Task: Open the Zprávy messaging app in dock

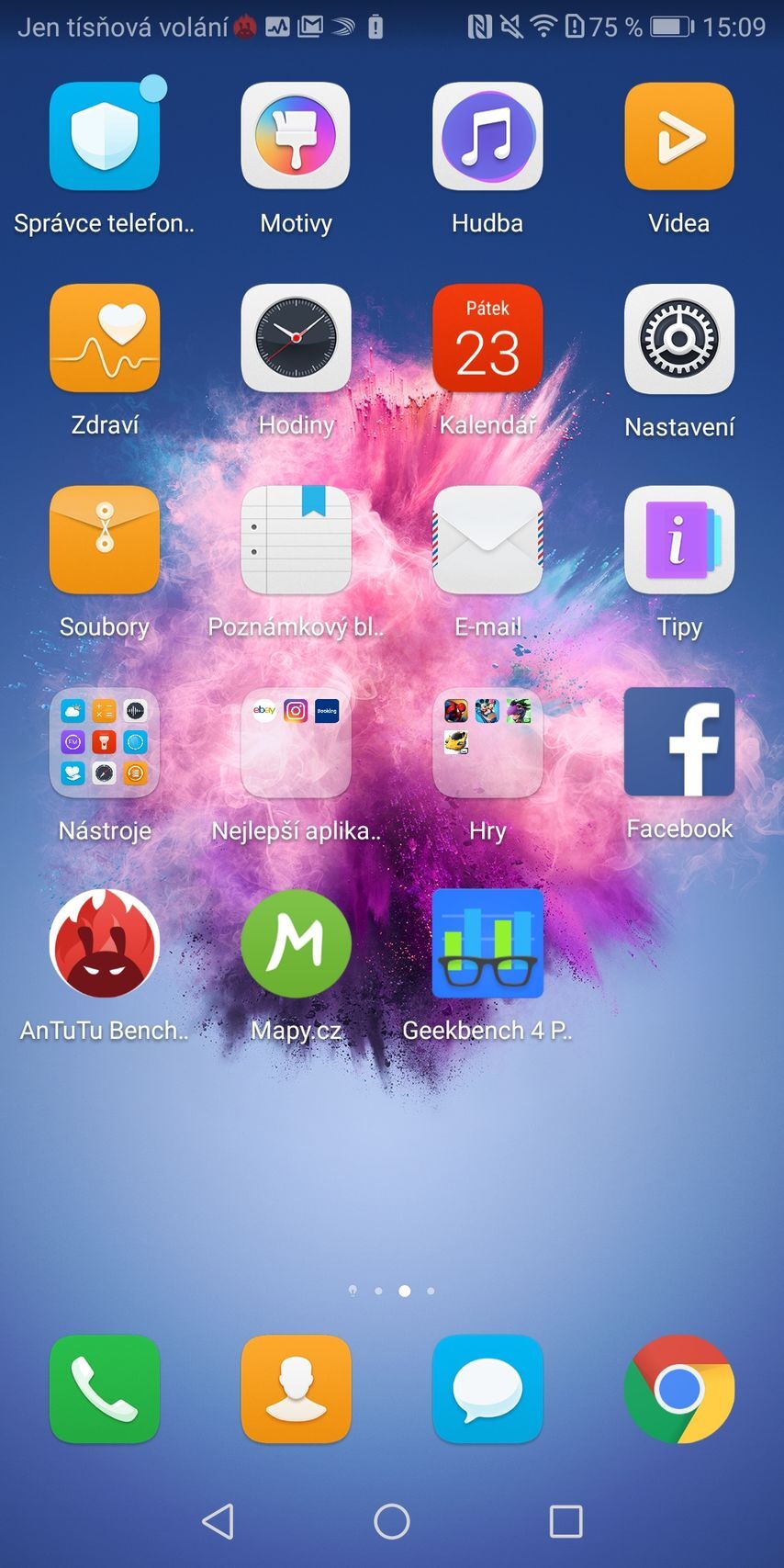Action: tap(487, 1390)
